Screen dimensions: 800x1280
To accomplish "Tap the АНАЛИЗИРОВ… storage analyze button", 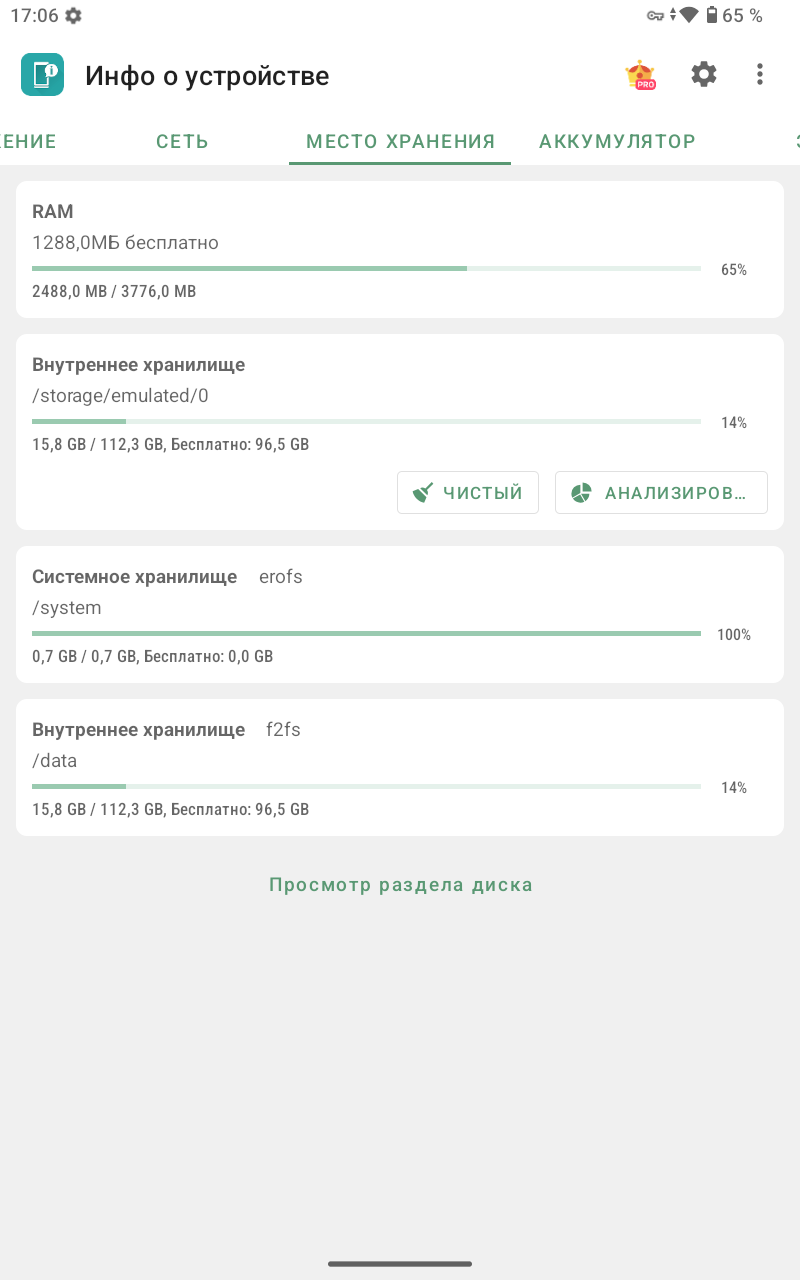I will [x=661, y=493].
